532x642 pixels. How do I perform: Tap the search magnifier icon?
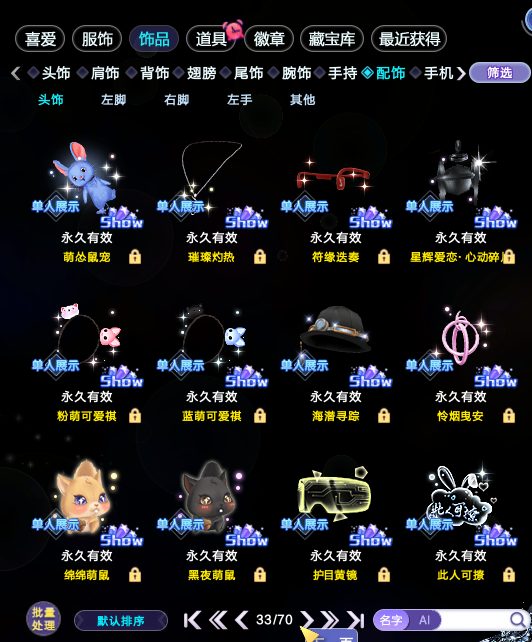point(518,619)
